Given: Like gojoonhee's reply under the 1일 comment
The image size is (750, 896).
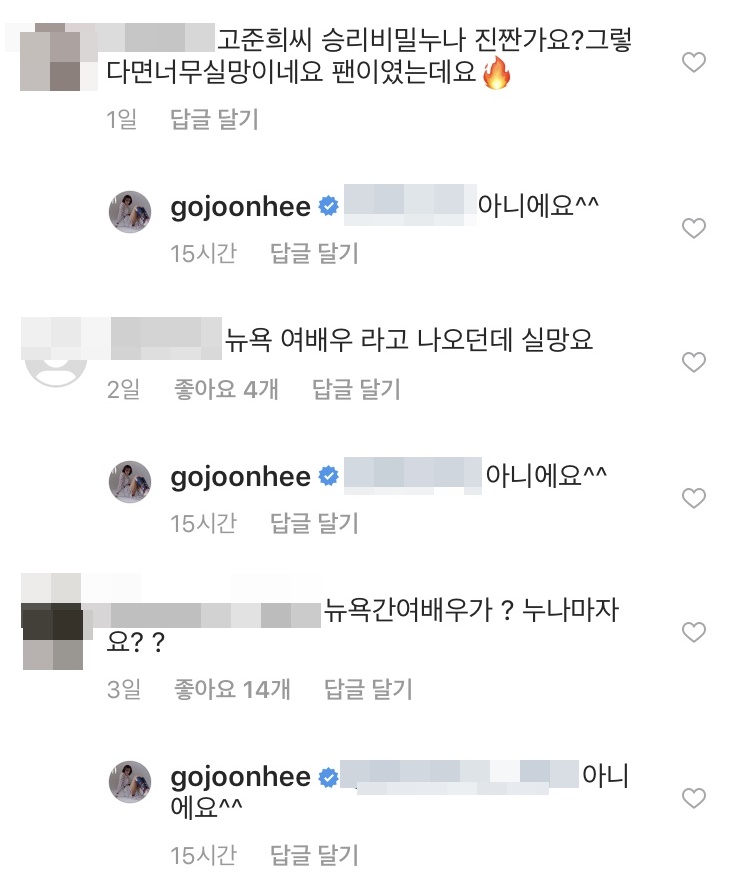Looking at the screenshot, I should 693,229.
